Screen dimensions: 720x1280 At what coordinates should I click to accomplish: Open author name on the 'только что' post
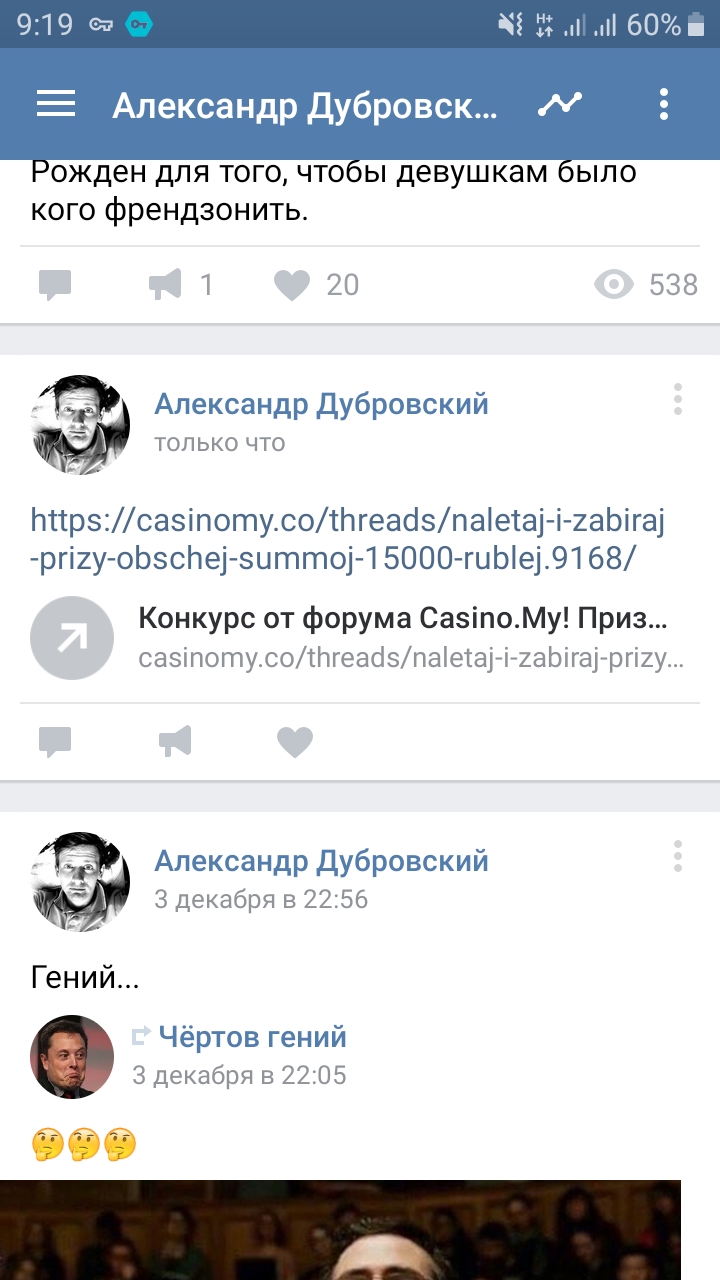click(x=321, y=404)
